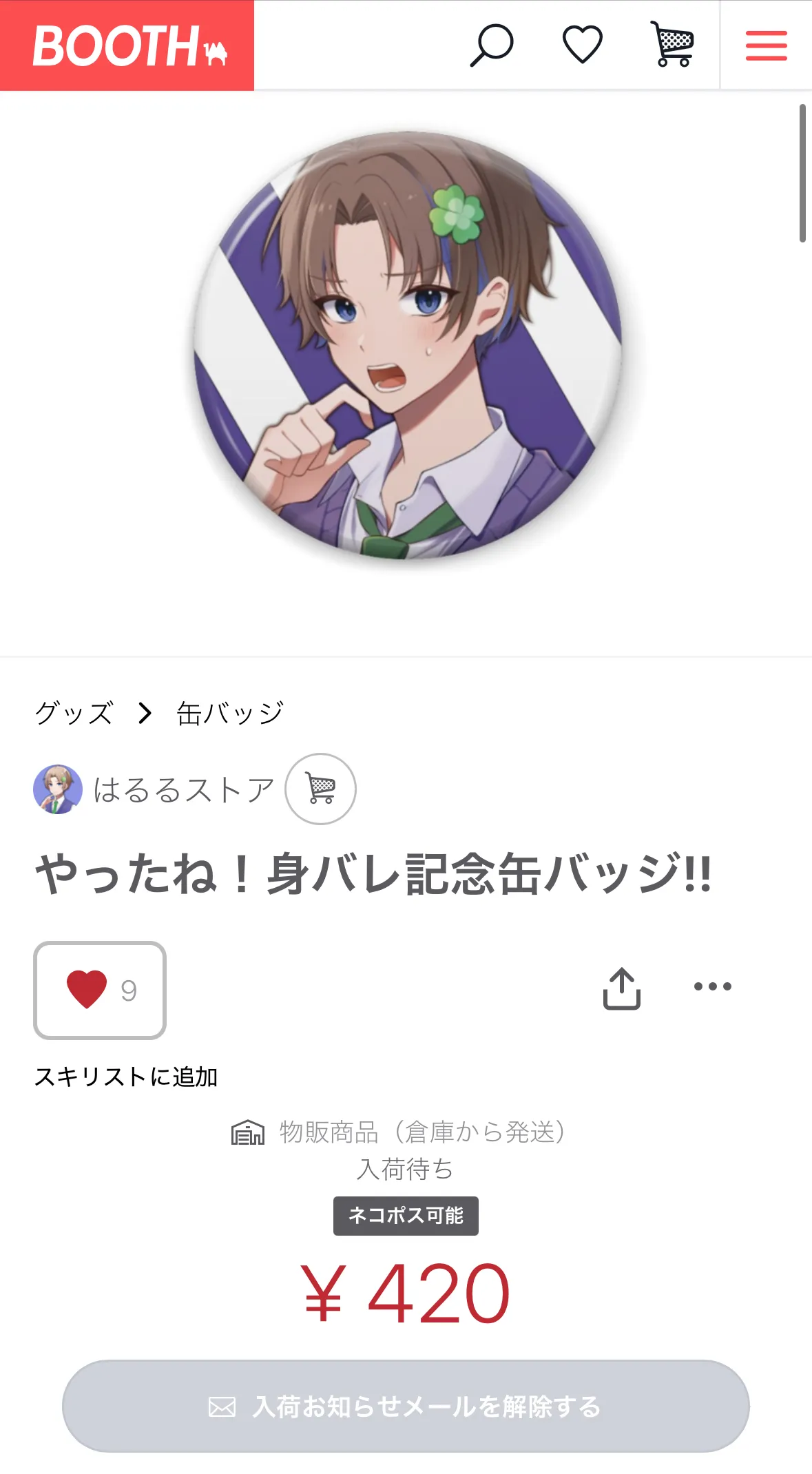Open the shopping cart in header
Viewport: 812px width, 1474px height.
point(672,45)
